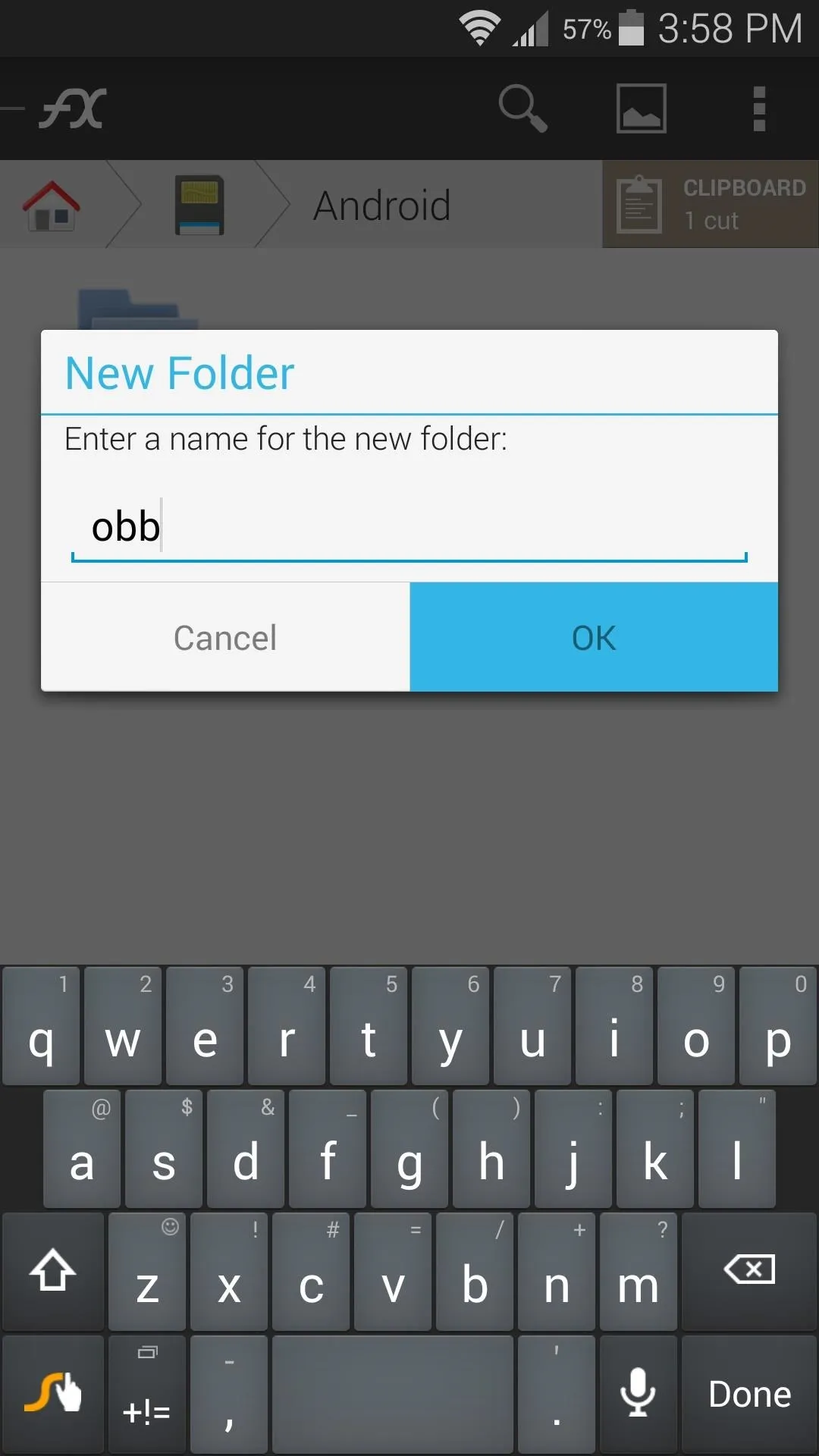Screen dimensions: 819x1456
Task: Tap Done on the keyboard
Action: pos(749,1394)
